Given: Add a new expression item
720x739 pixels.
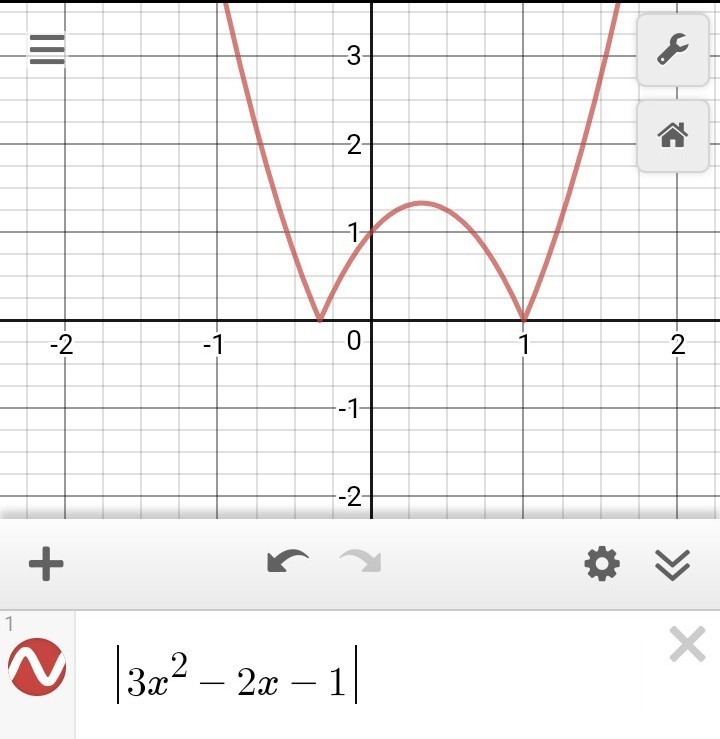Looking at the screenshot, I should [46, 564].
